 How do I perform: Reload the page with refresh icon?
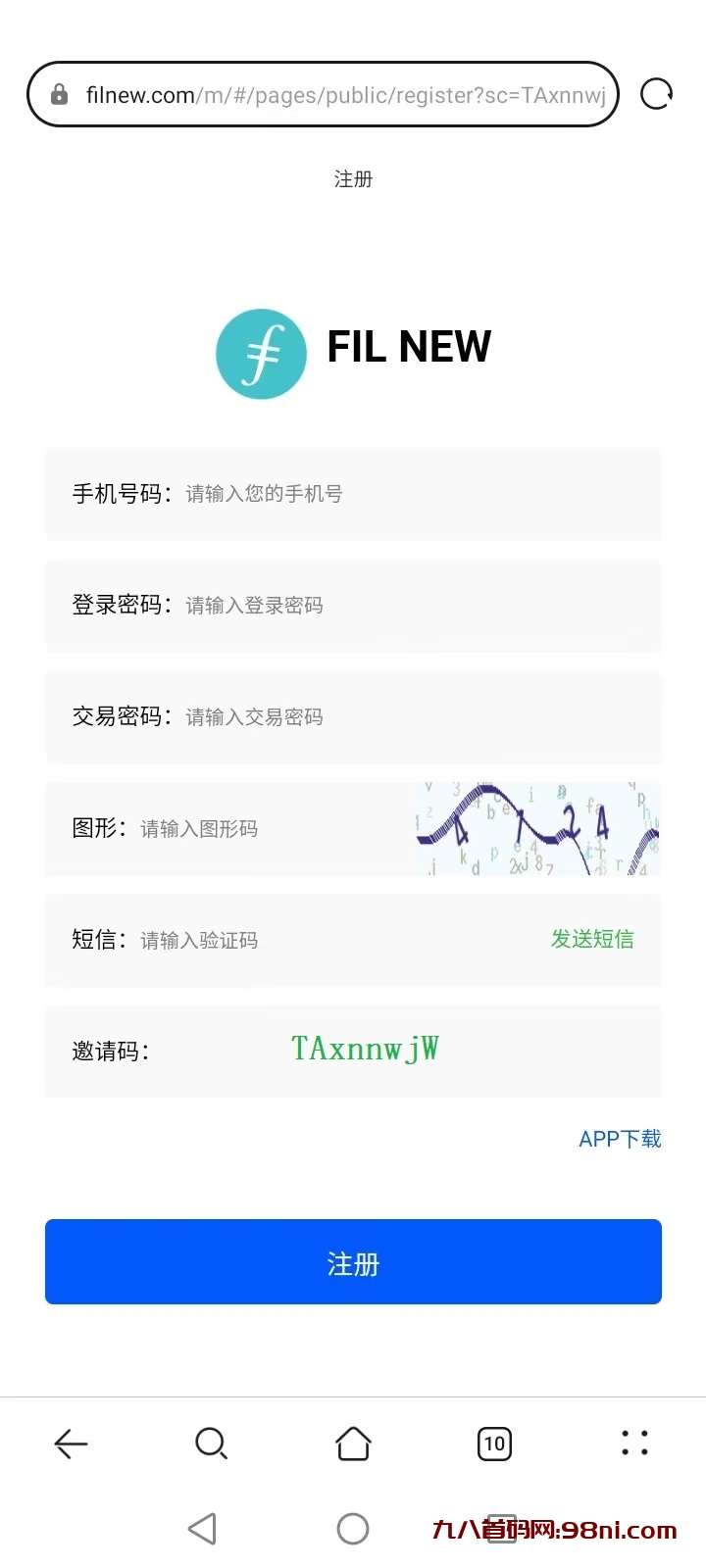[656, 94]
